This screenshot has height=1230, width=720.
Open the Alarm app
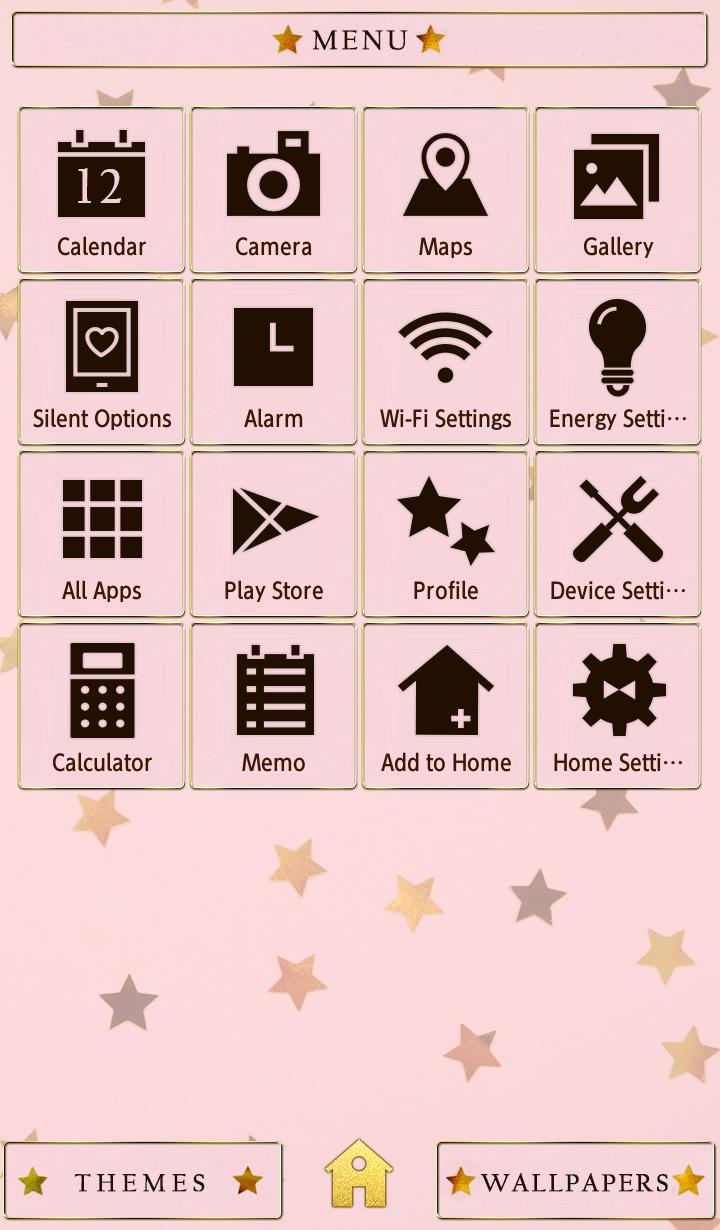(274, 362)
